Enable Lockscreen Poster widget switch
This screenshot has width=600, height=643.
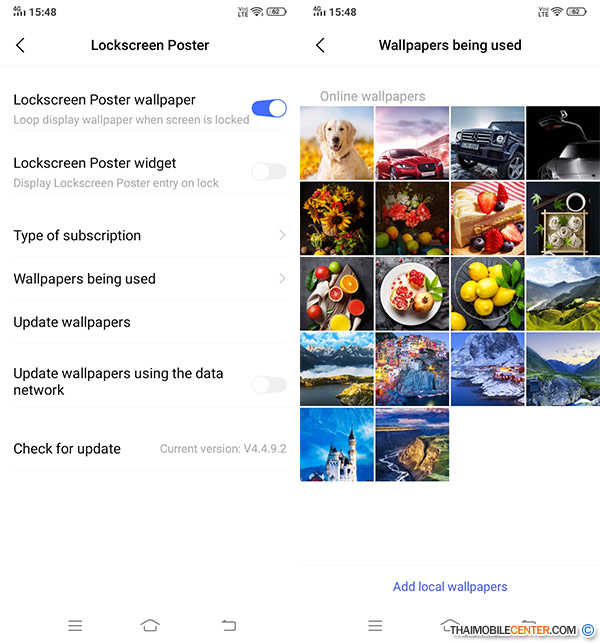269,171
